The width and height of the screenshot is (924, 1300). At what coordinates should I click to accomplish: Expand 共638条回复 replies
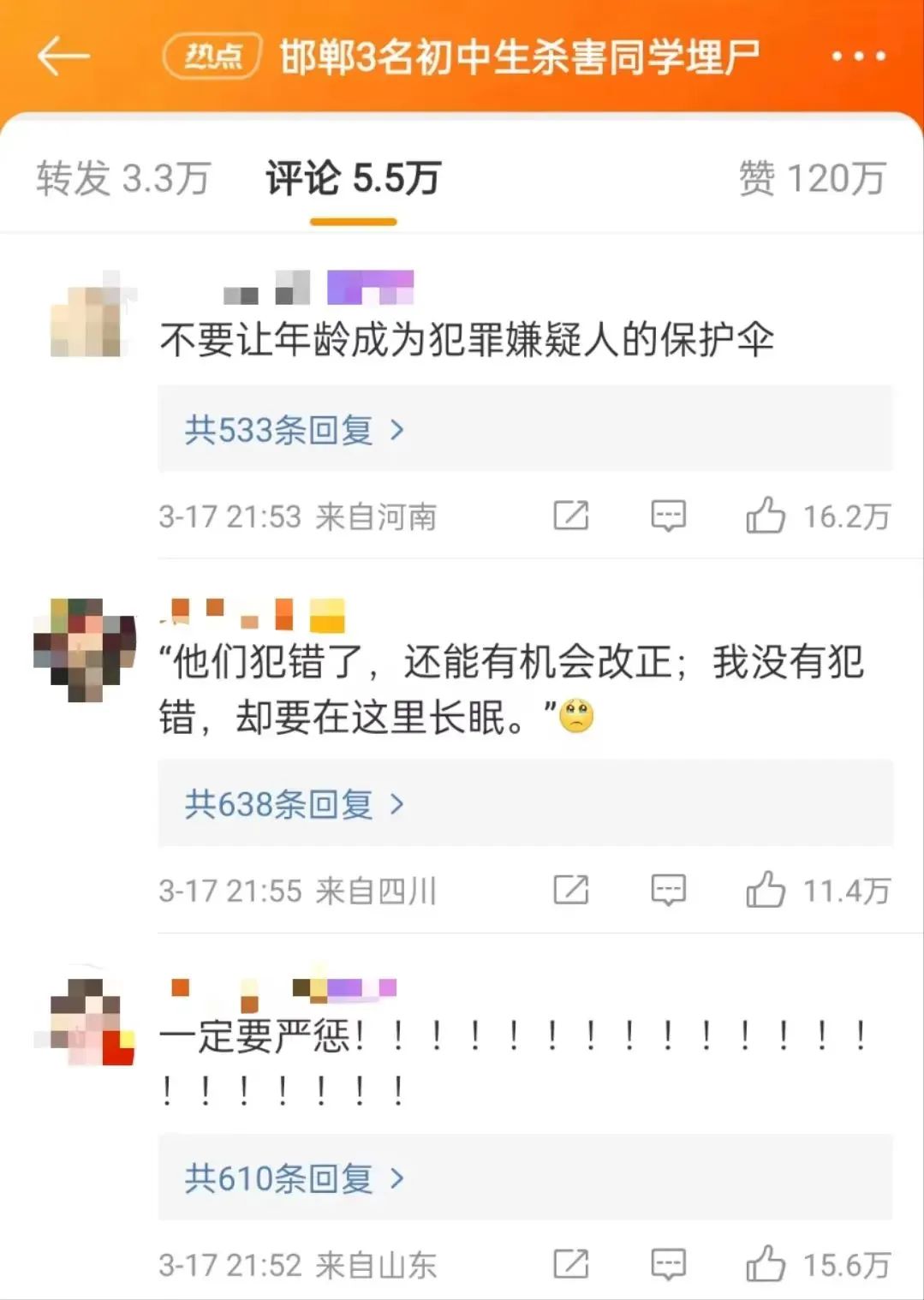pos(294,804)
